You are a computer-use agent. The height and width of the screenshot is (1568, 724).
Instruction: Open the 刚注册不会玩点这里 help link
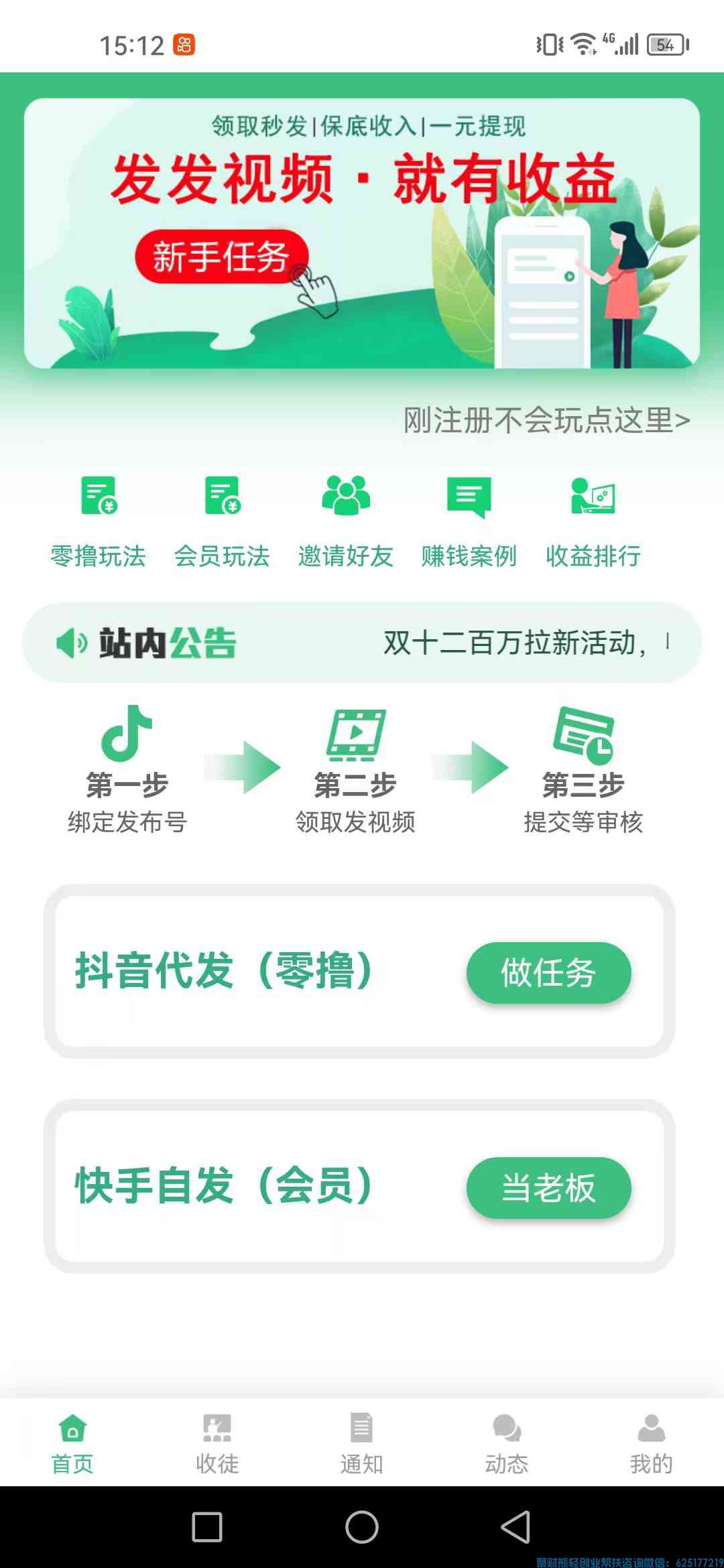coord(546,421)
